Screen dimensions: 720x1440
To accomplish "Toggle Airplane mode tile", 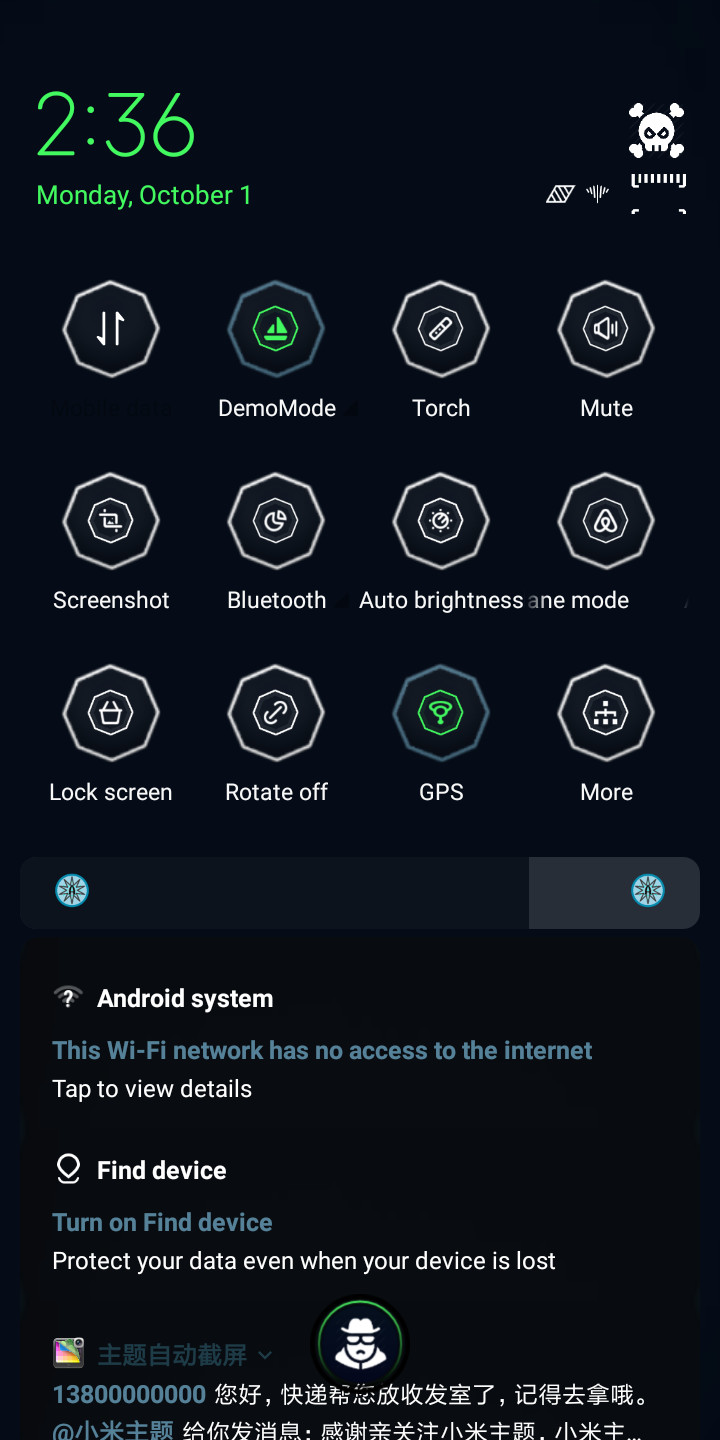I will 606,521.
